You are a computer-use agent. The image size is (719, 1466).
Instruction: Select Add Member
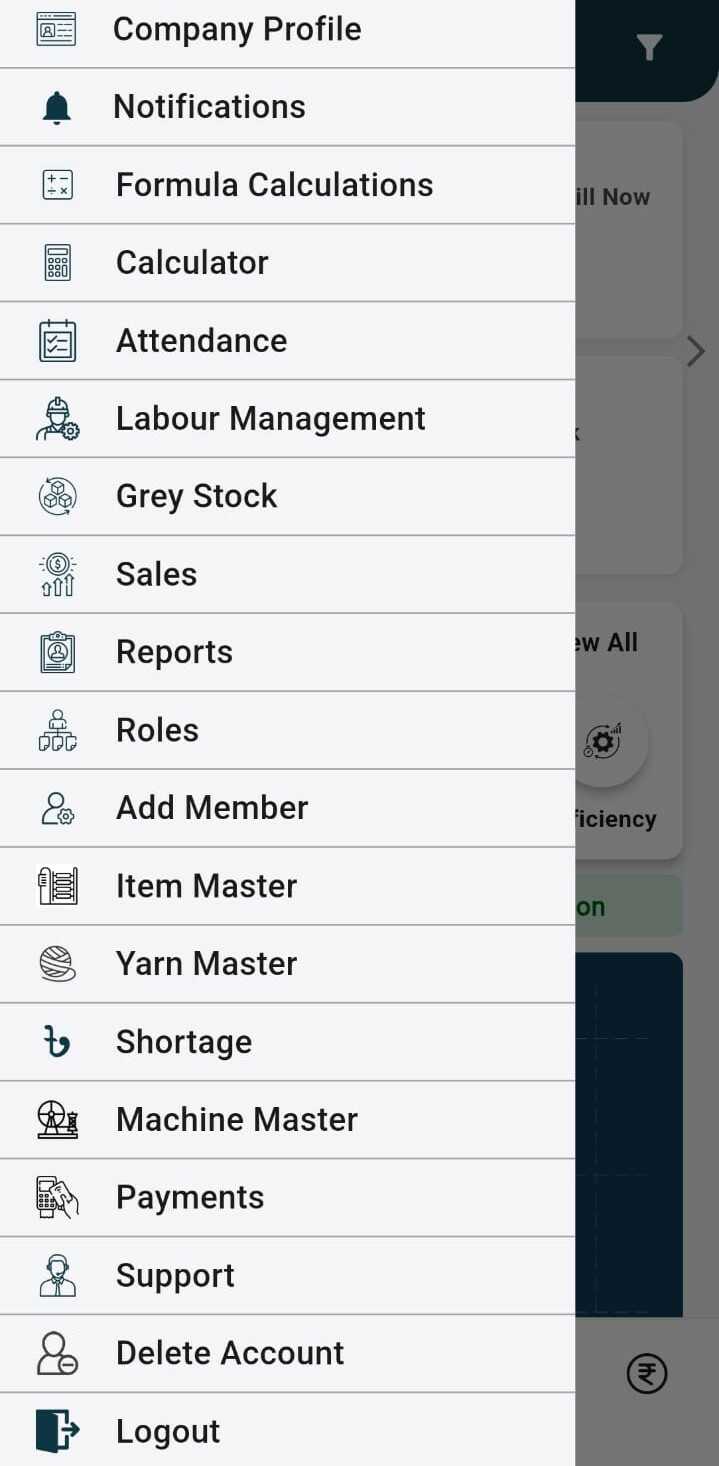[x=212, y=809]
